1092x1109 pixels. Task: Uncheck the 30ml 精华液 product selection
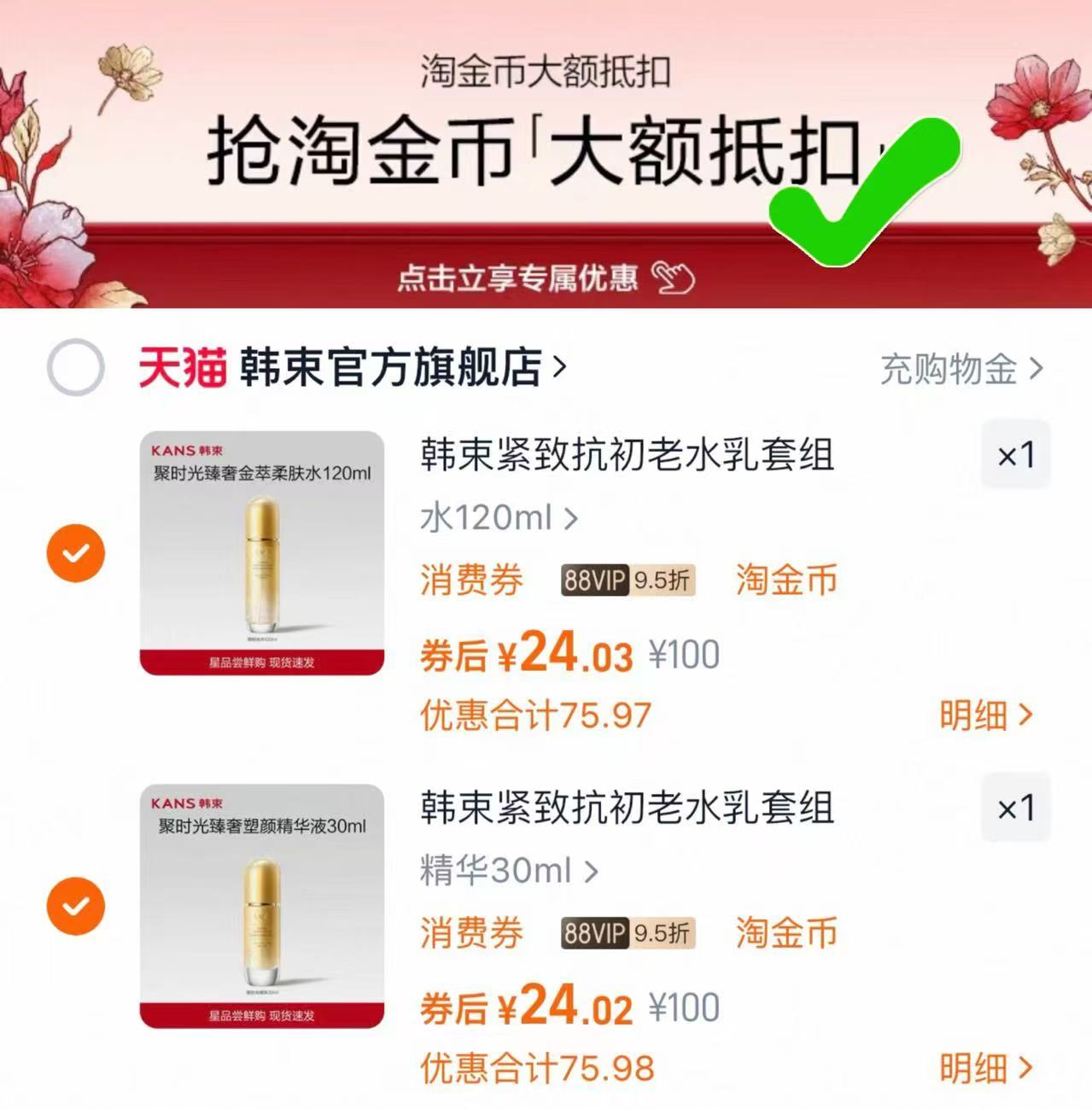pyautogui.click(x=76, y=905)
